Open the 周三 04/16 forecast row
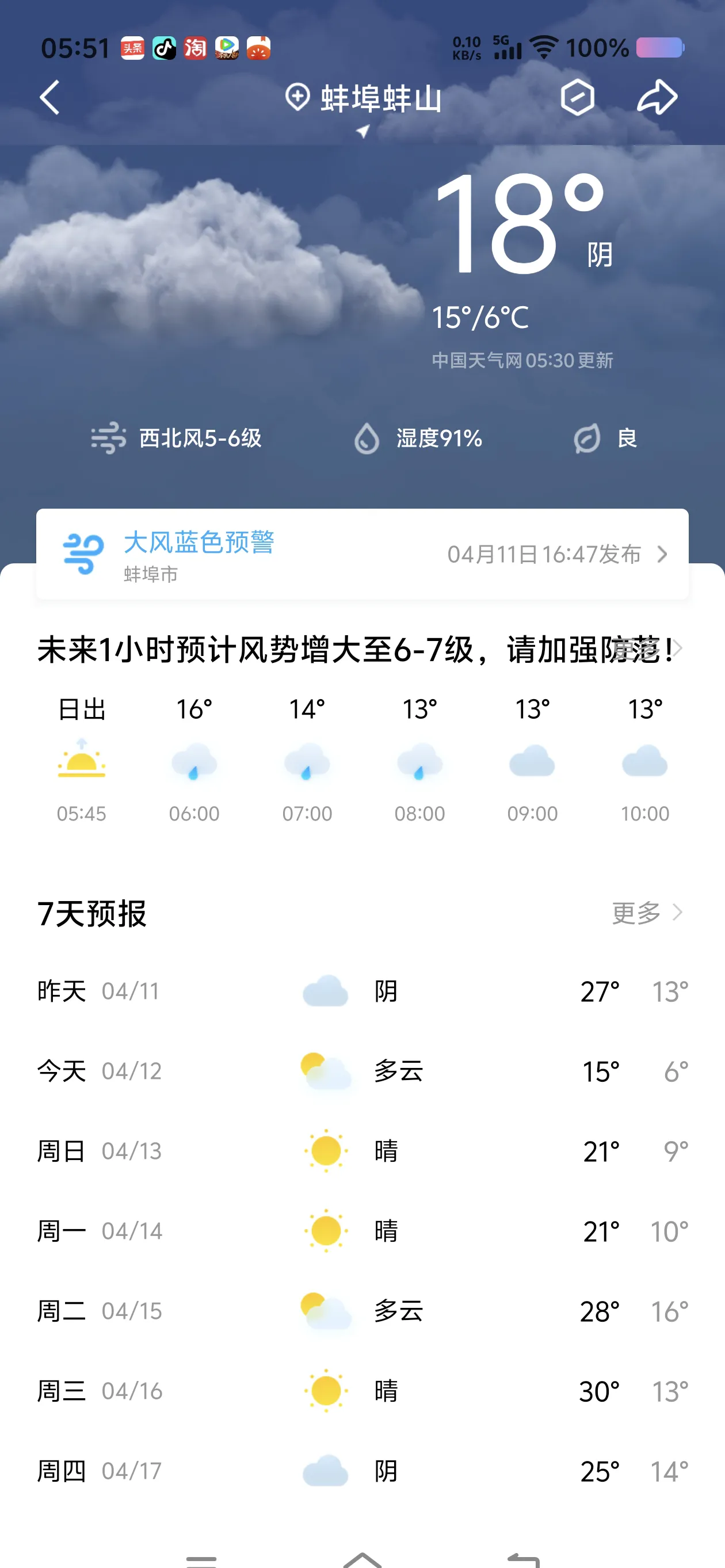Screen dimensions: 725x1568 coord(362,1391)
